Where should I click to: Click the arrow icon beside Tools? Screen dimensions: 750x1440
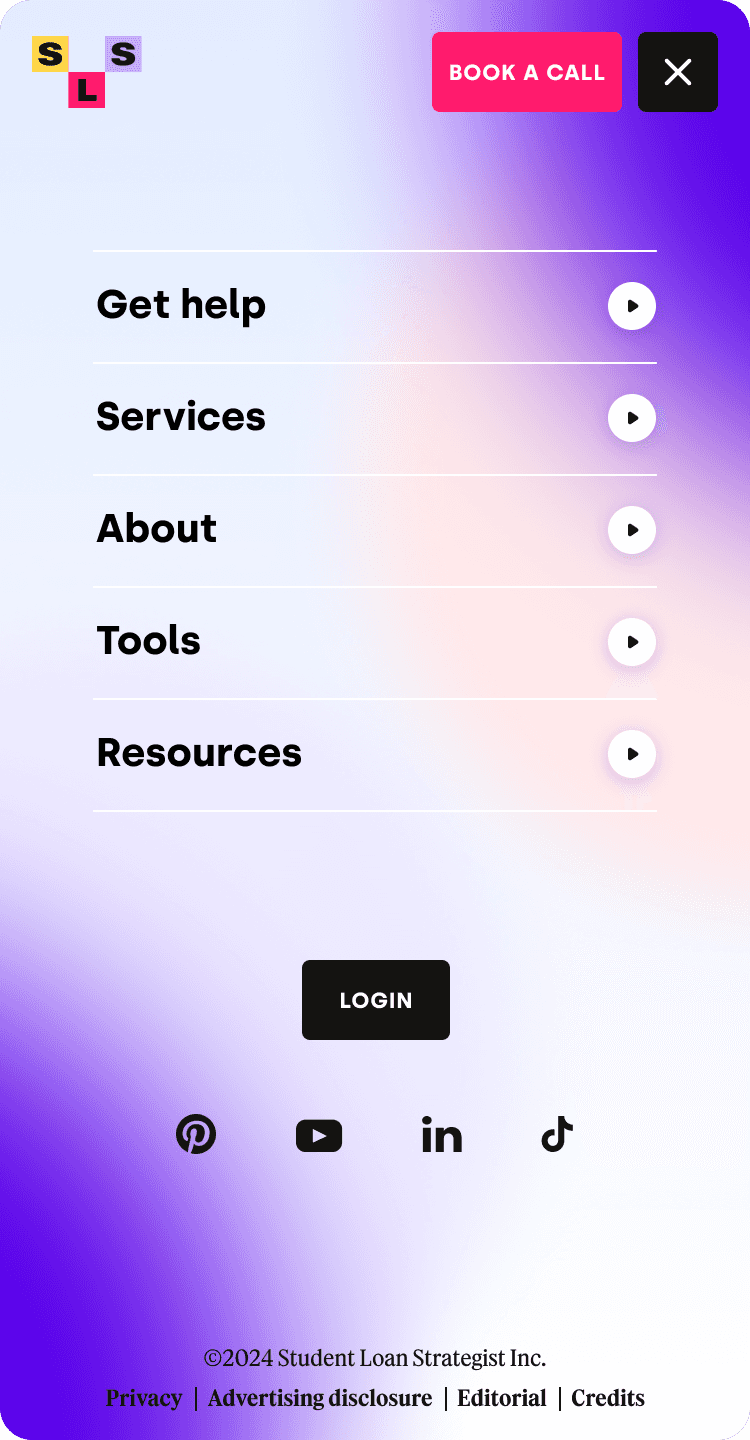[631, 642]
